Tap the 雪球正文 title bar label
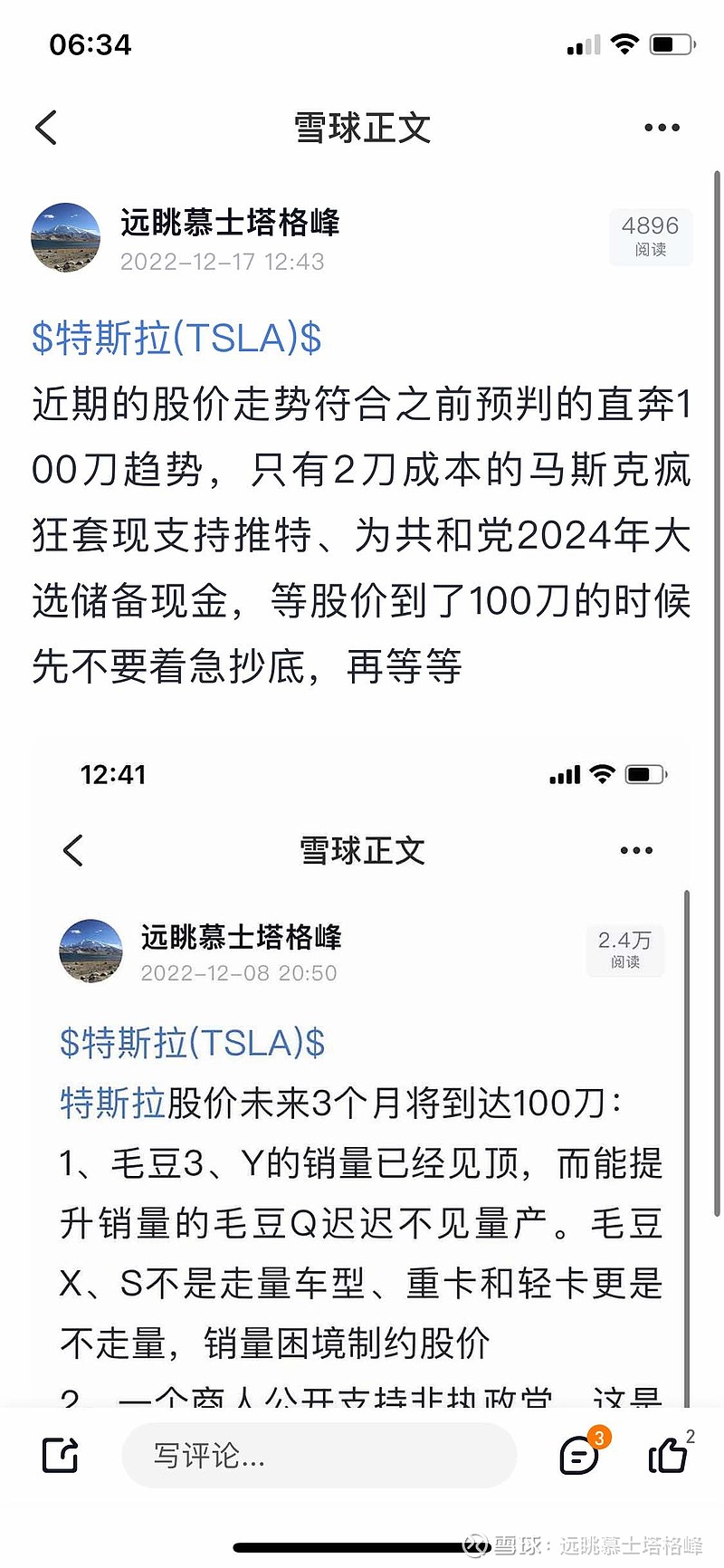 pos(361,127)
